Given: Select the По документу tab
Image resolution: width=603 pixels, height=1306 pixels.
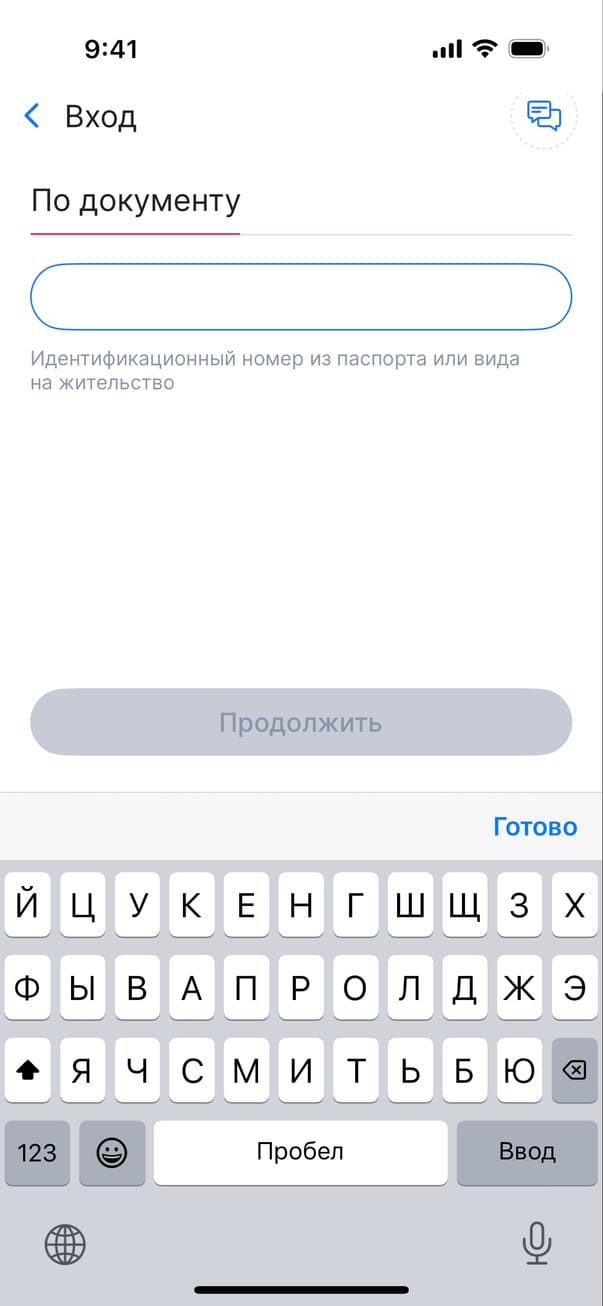Looking at the screenshot, I should tap(136, 201).
